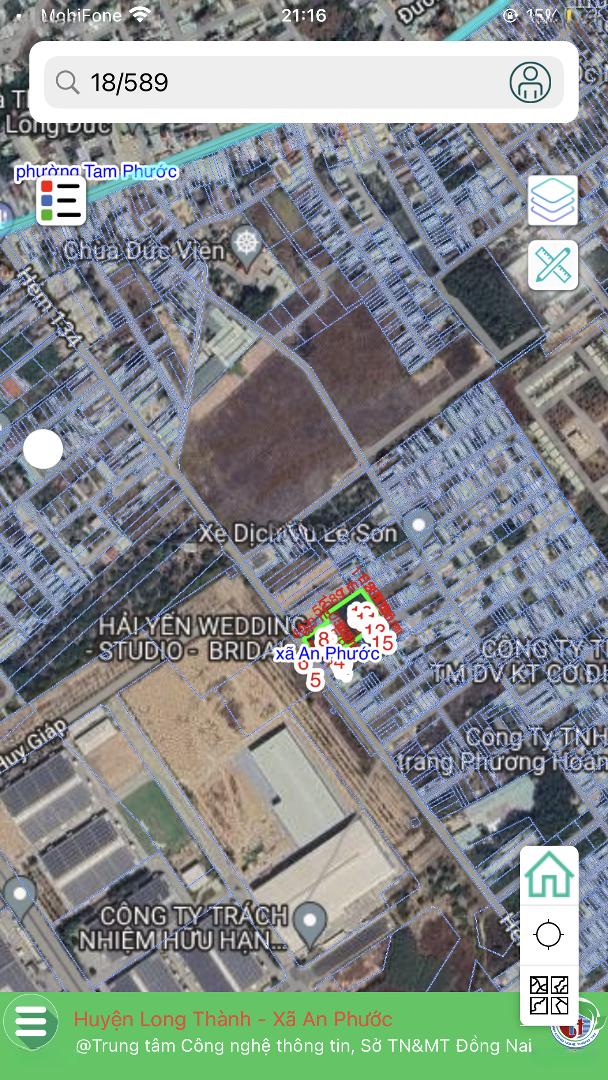Tap the white floating assistive circle
608x1080 pixels.
[43, 449]
